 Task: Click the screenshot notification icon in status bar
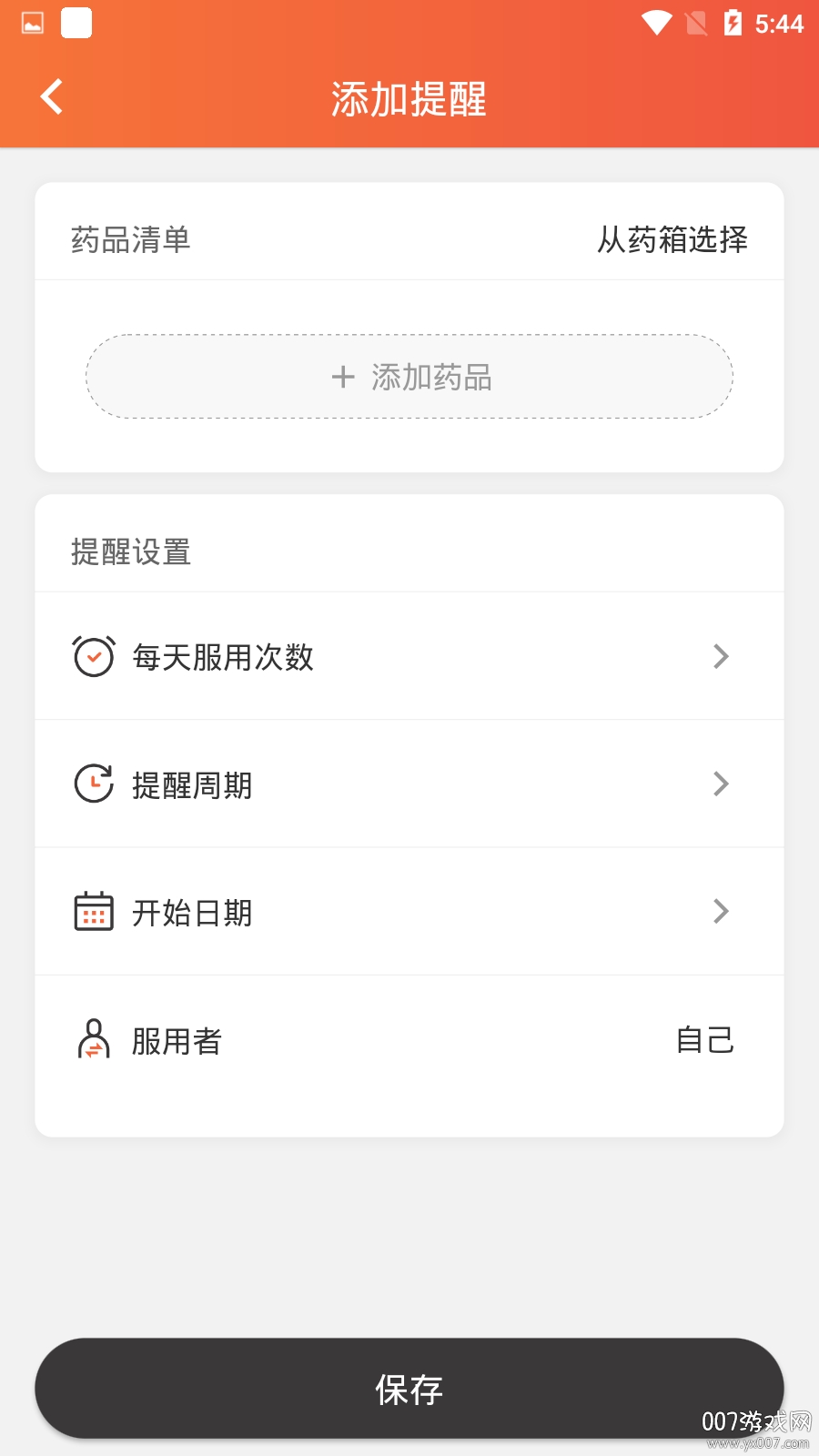76,22
